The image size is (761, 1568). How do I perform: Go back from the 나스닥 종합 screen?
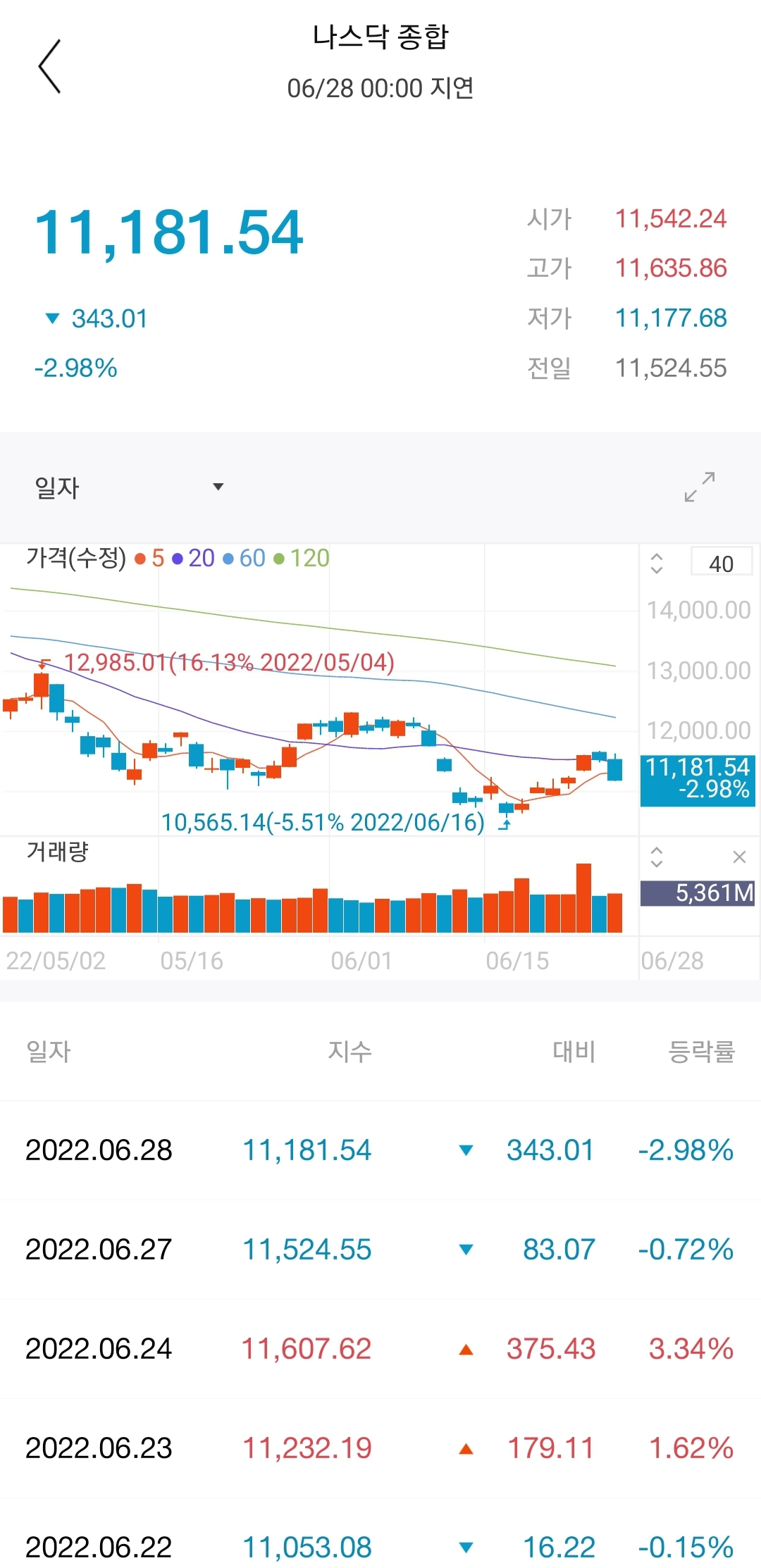pos(50,66)
